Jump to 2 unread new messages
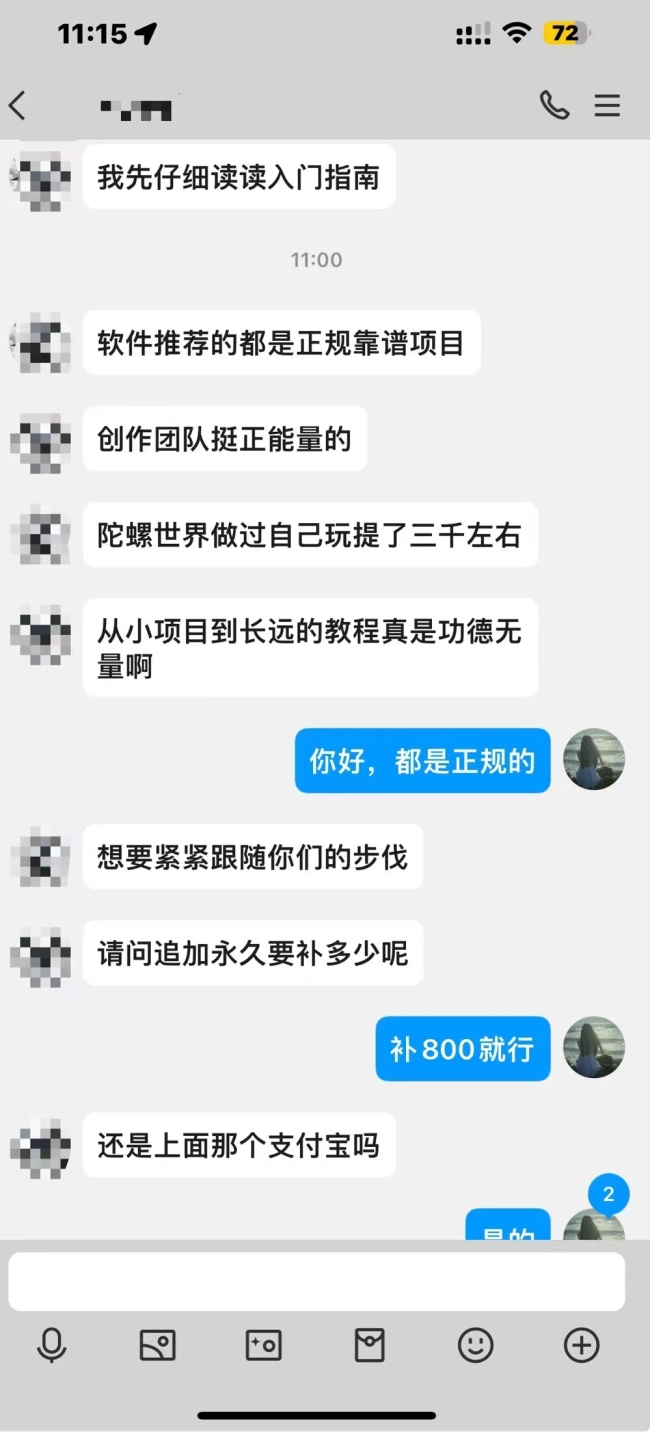 (x=608, y=1194)
